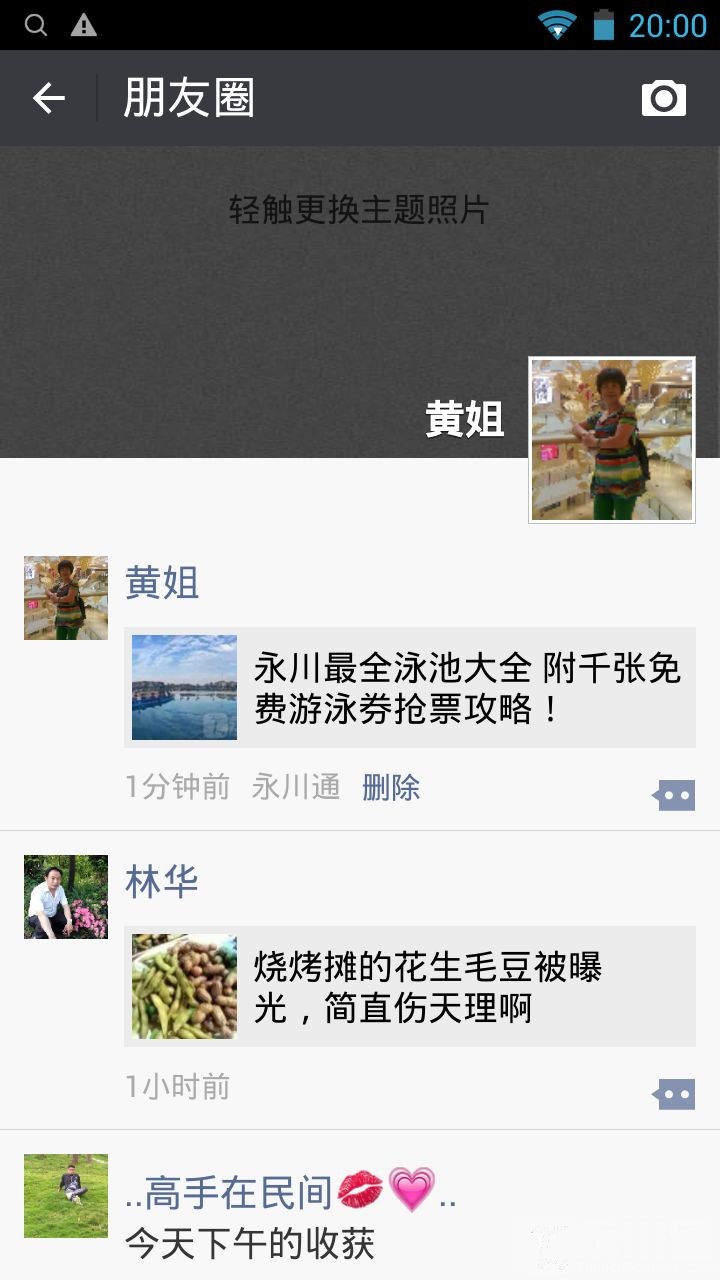Open comment menu on 林华's post

tap(674, 1094)
